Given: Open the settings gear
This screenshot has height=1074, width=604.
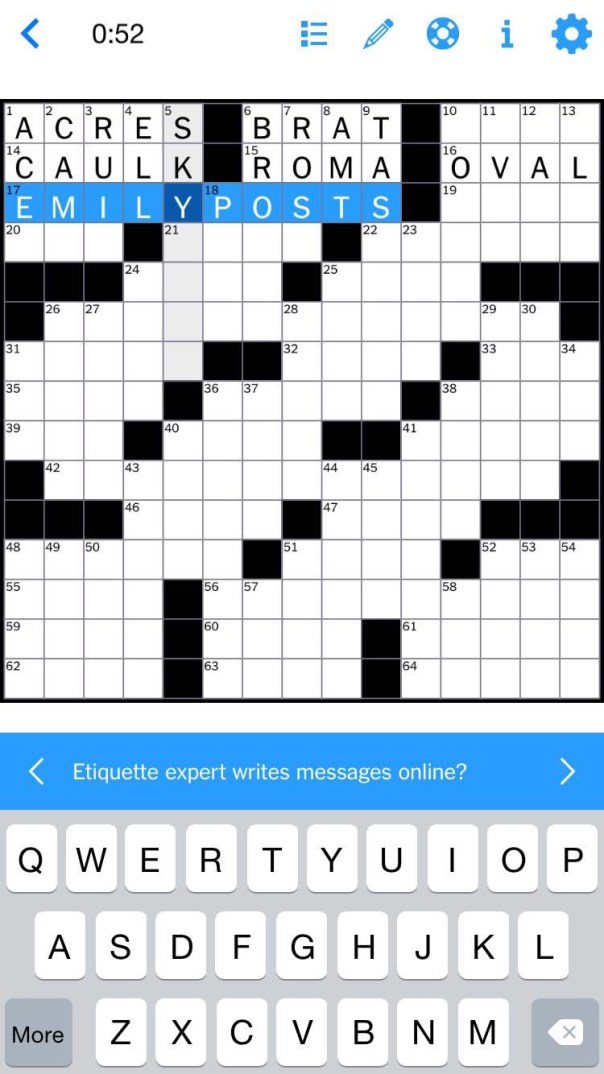Looking at the screenshot, I should pyautogui.click(x=571, y=34).
